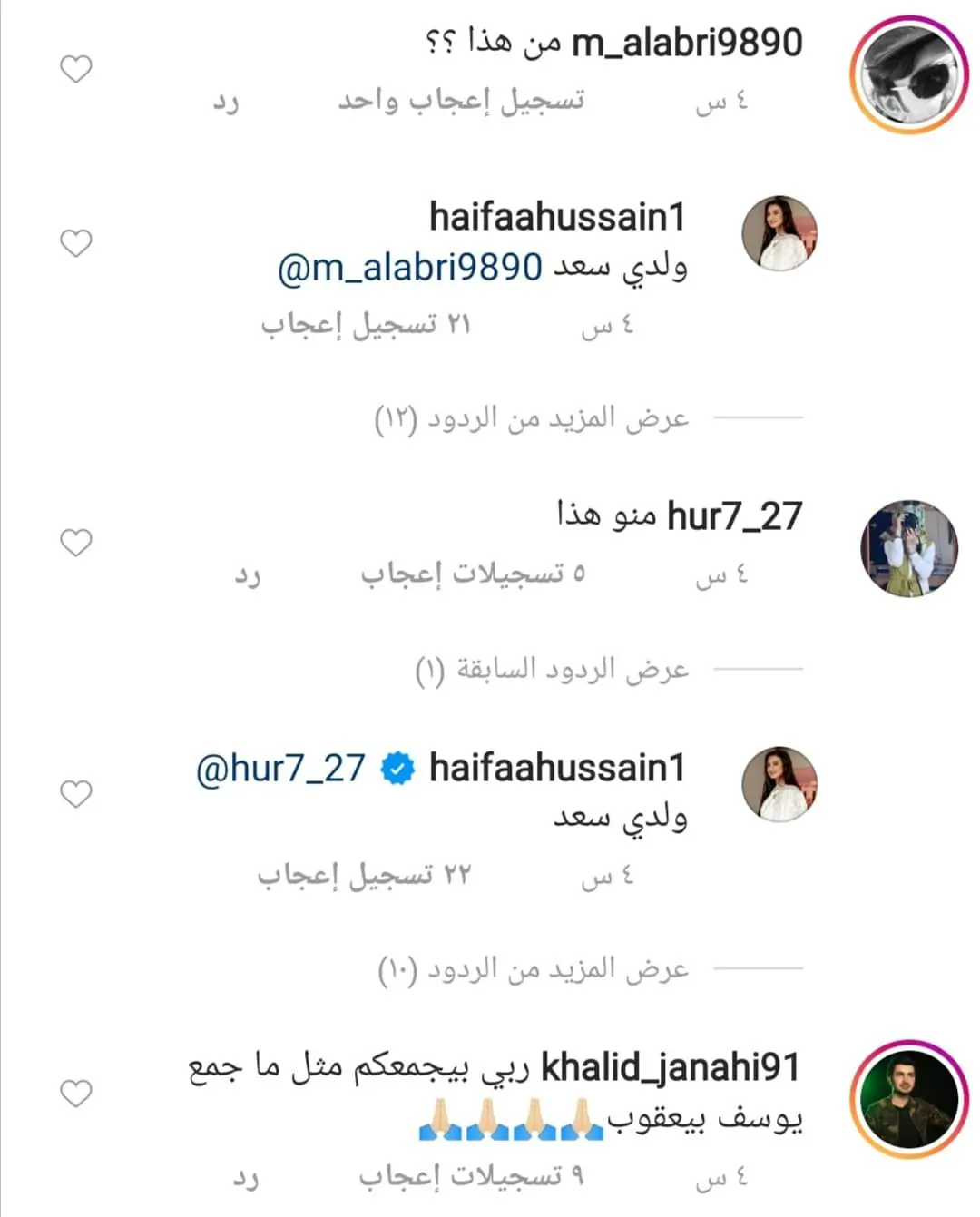Like hur7_27's comment "منو هذا"

[76, 543]
